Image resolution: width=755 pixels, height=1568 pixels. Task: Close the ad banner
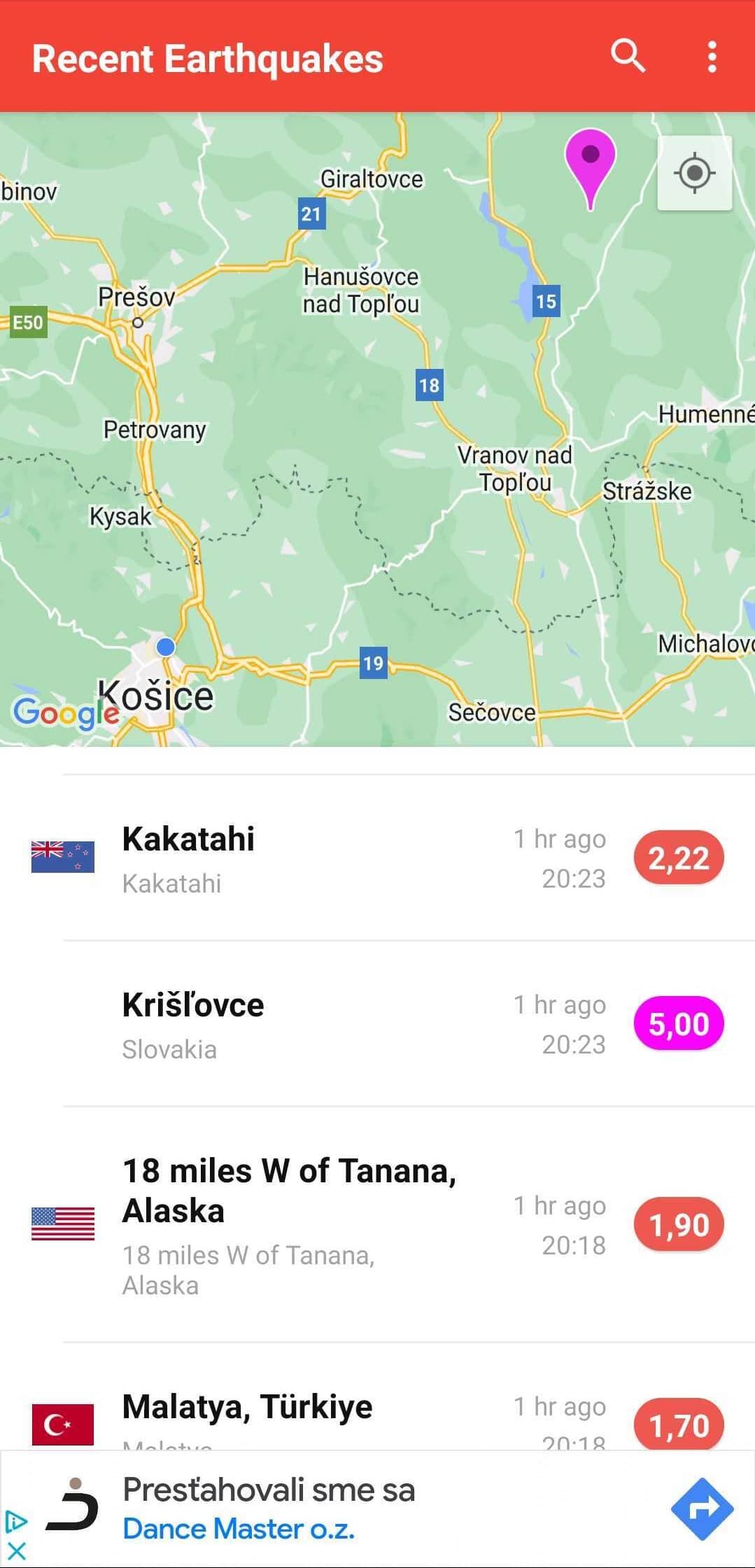(x=15, y=1550)
